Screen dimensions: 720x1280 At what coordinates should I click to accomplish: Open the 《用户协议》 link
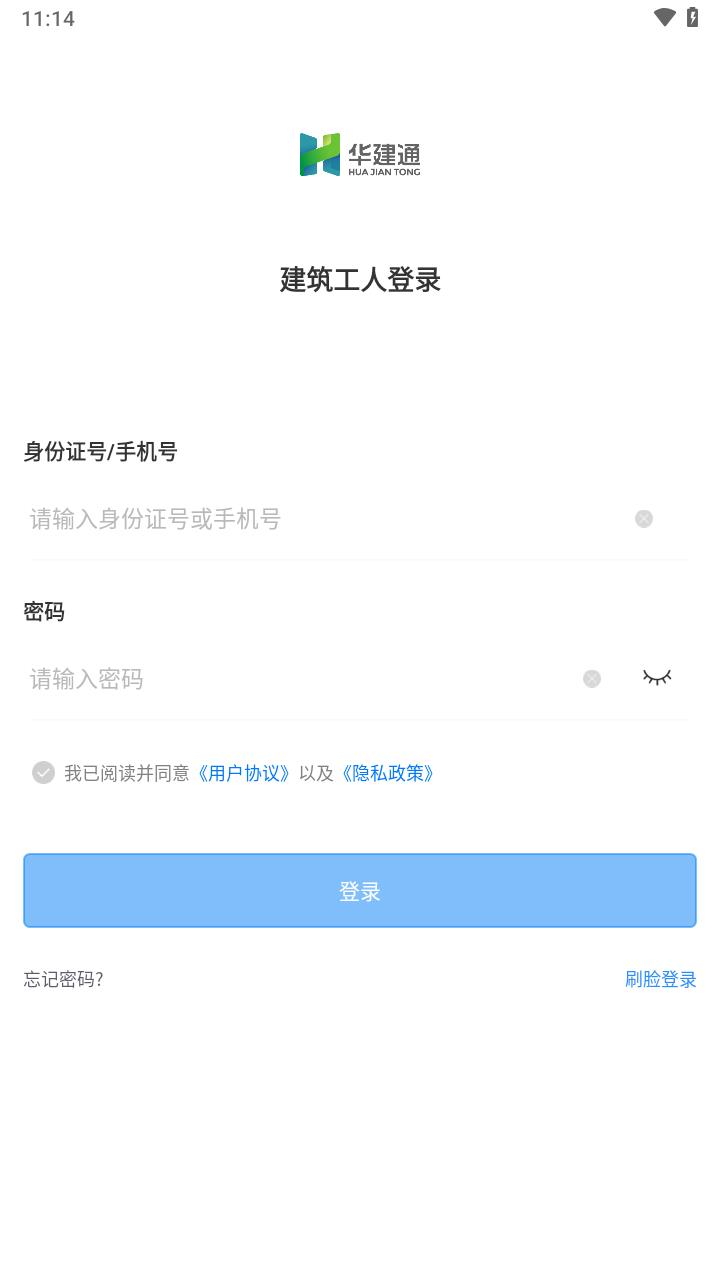point(245,773)
